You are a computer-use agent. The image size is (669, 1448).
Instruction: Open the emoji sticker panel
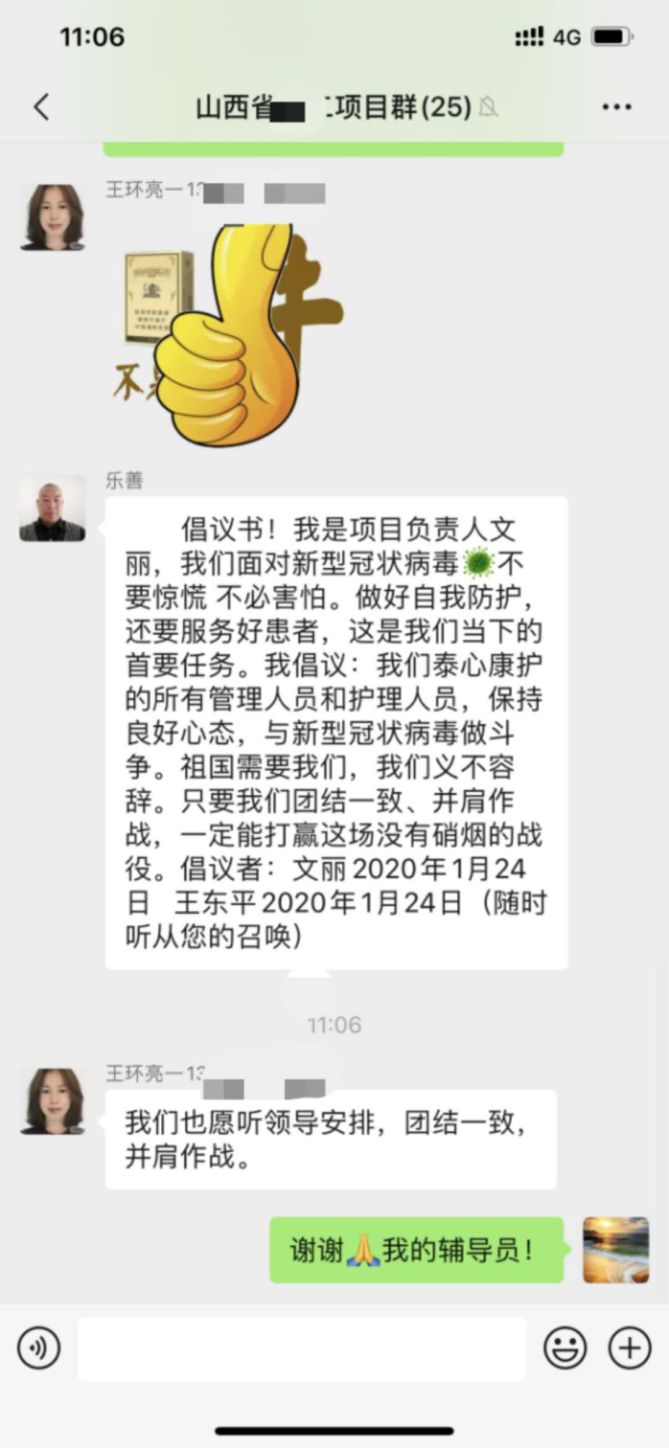565,1349
